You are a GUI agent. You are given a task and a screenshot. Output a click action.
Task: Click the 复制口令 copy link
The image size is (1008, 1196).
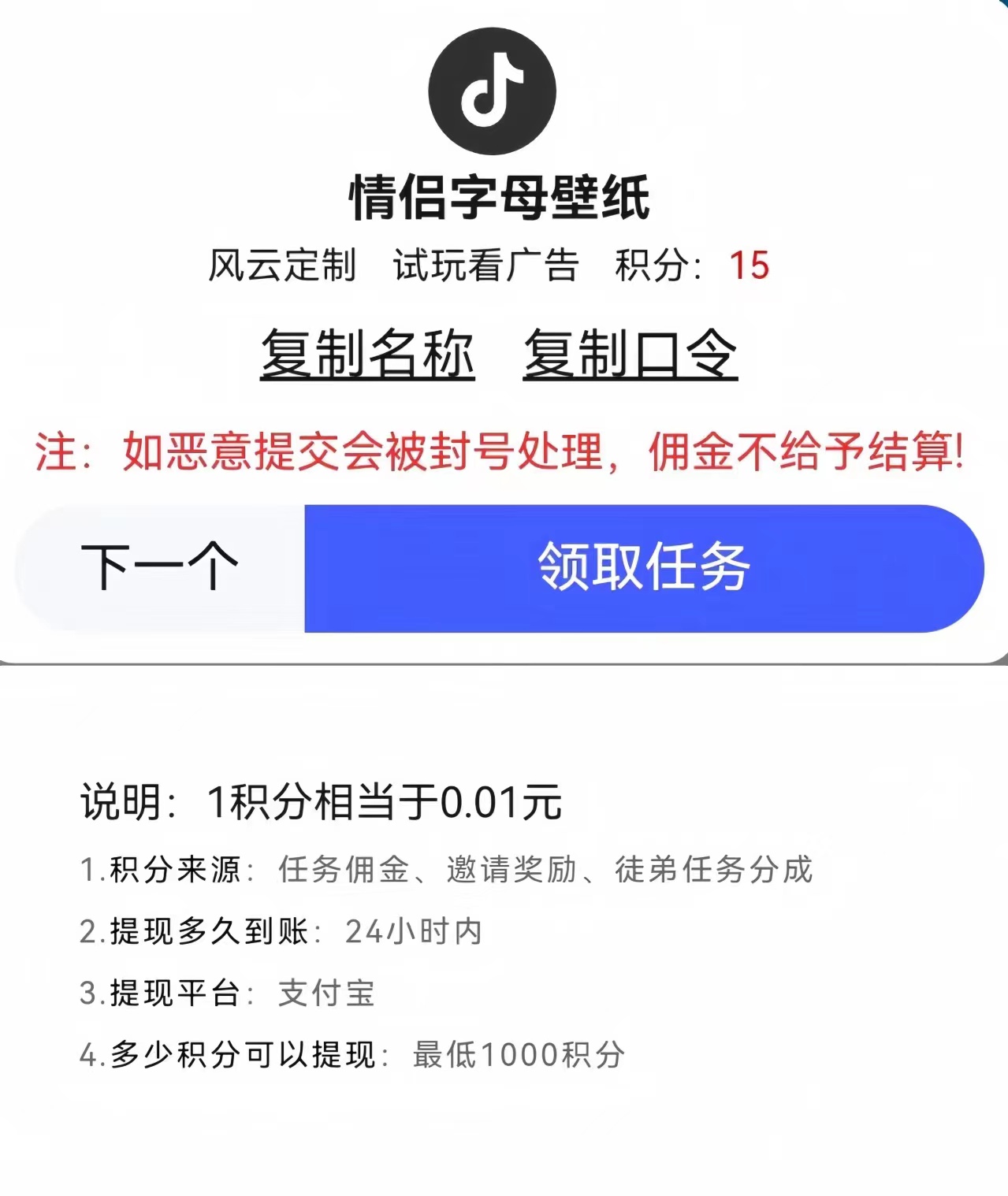tap(630, 354)
